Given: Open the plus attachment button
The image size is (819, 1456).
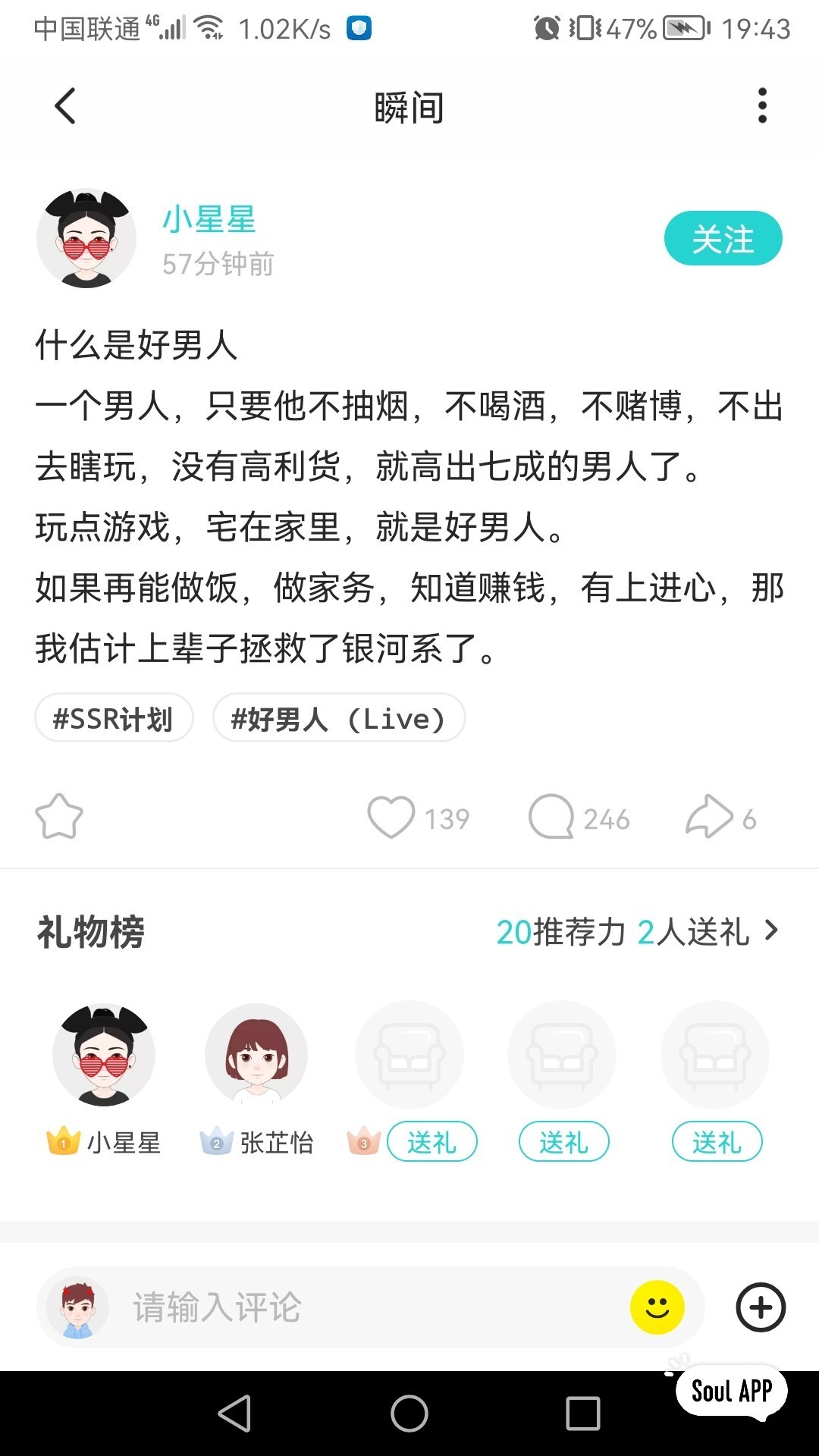Looking at the screenshot, I should coord(761,1307).
